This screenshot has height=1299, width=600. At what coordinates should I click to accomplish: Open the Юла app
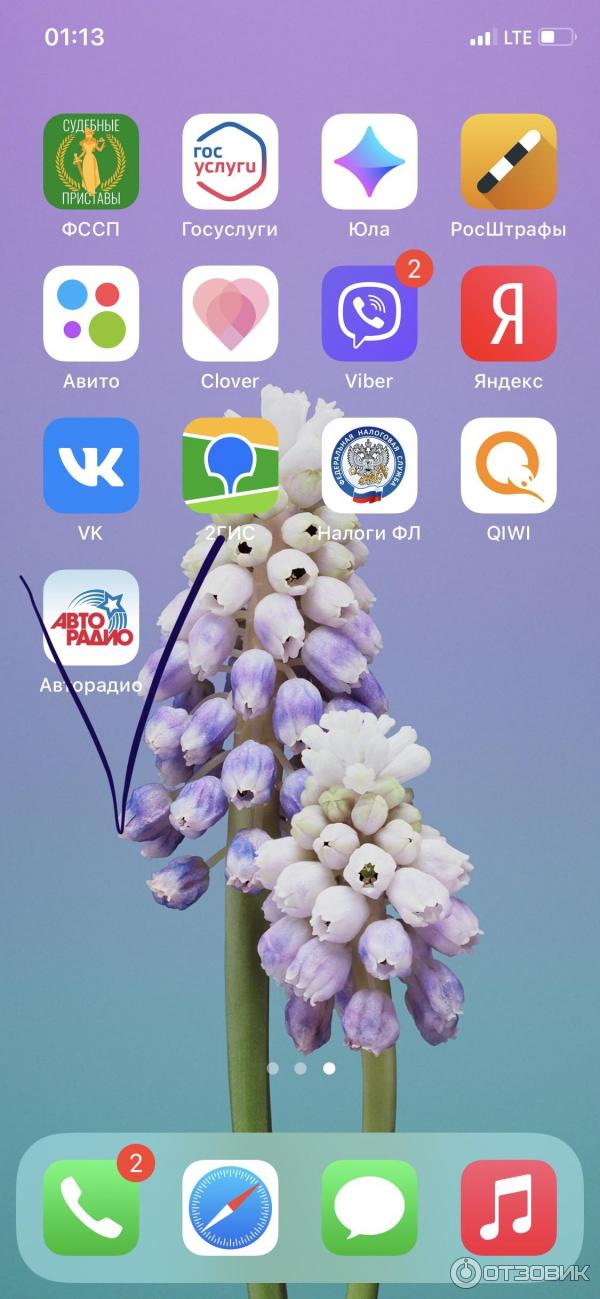(x=369, y=162)
